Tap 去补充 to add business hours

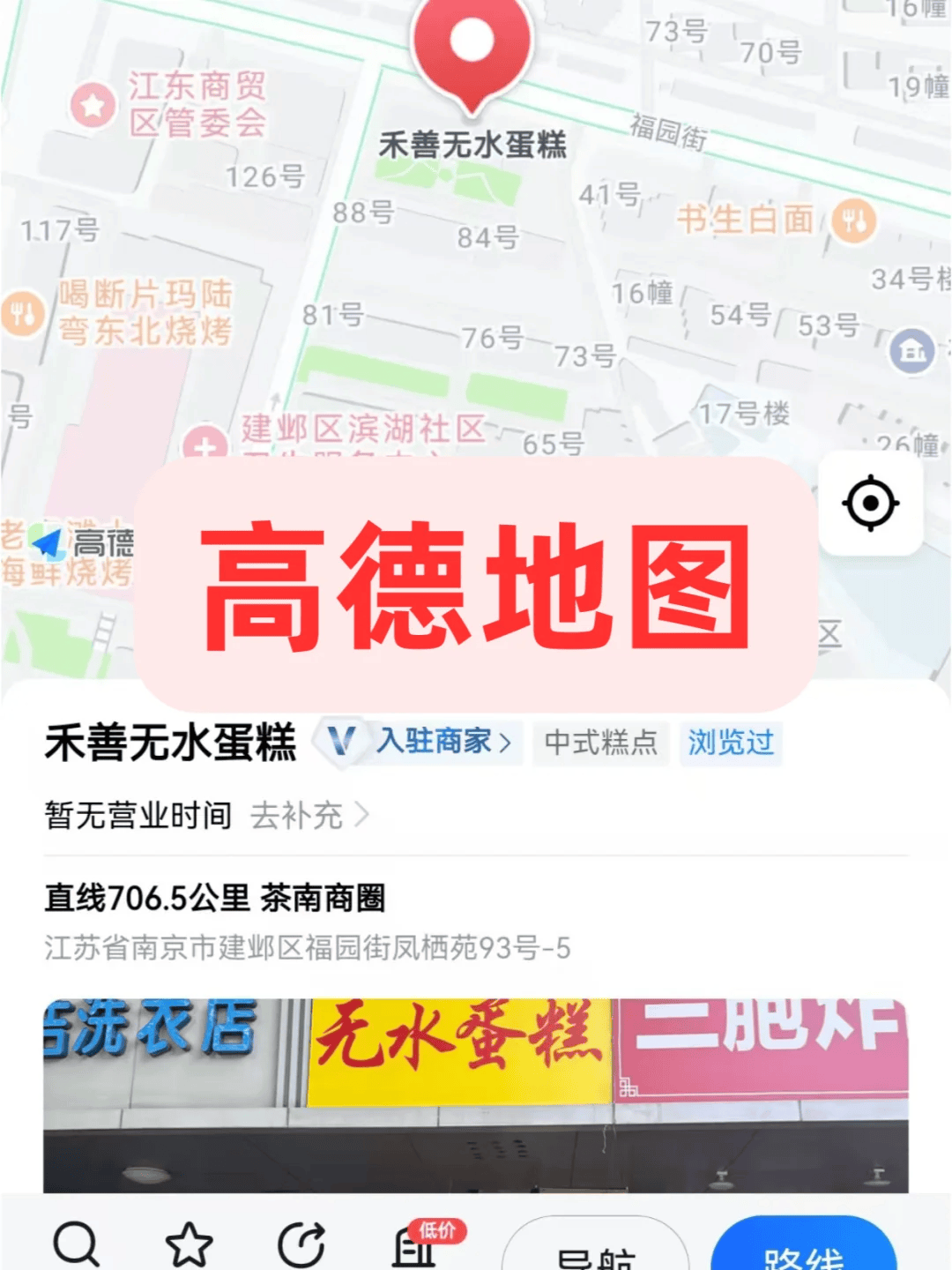click(x=309, y=816)
